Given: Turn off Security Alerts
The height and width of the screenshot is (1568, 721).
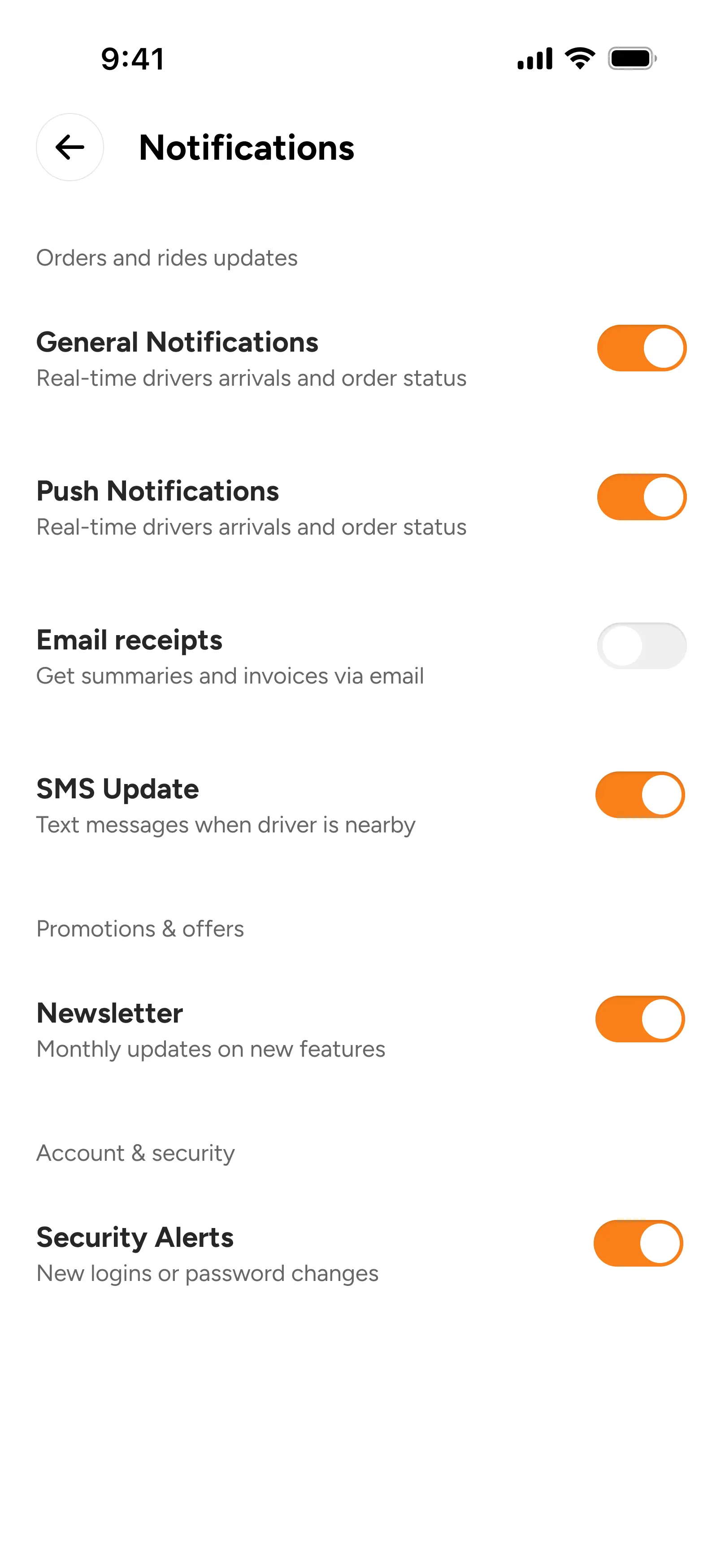Looking at the screenshot, I should pyautogui.click(x=638, y=1243).
